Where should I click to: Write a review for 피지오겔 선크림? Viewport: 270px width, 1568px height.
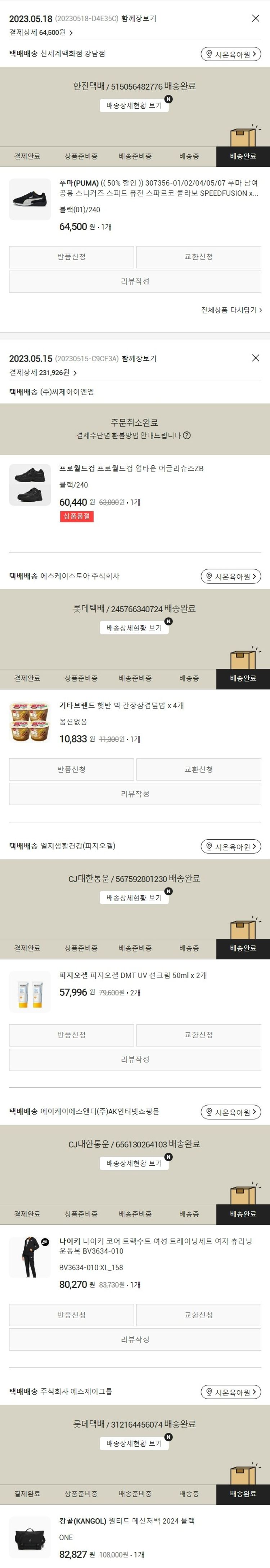[x=135, y=1059]
